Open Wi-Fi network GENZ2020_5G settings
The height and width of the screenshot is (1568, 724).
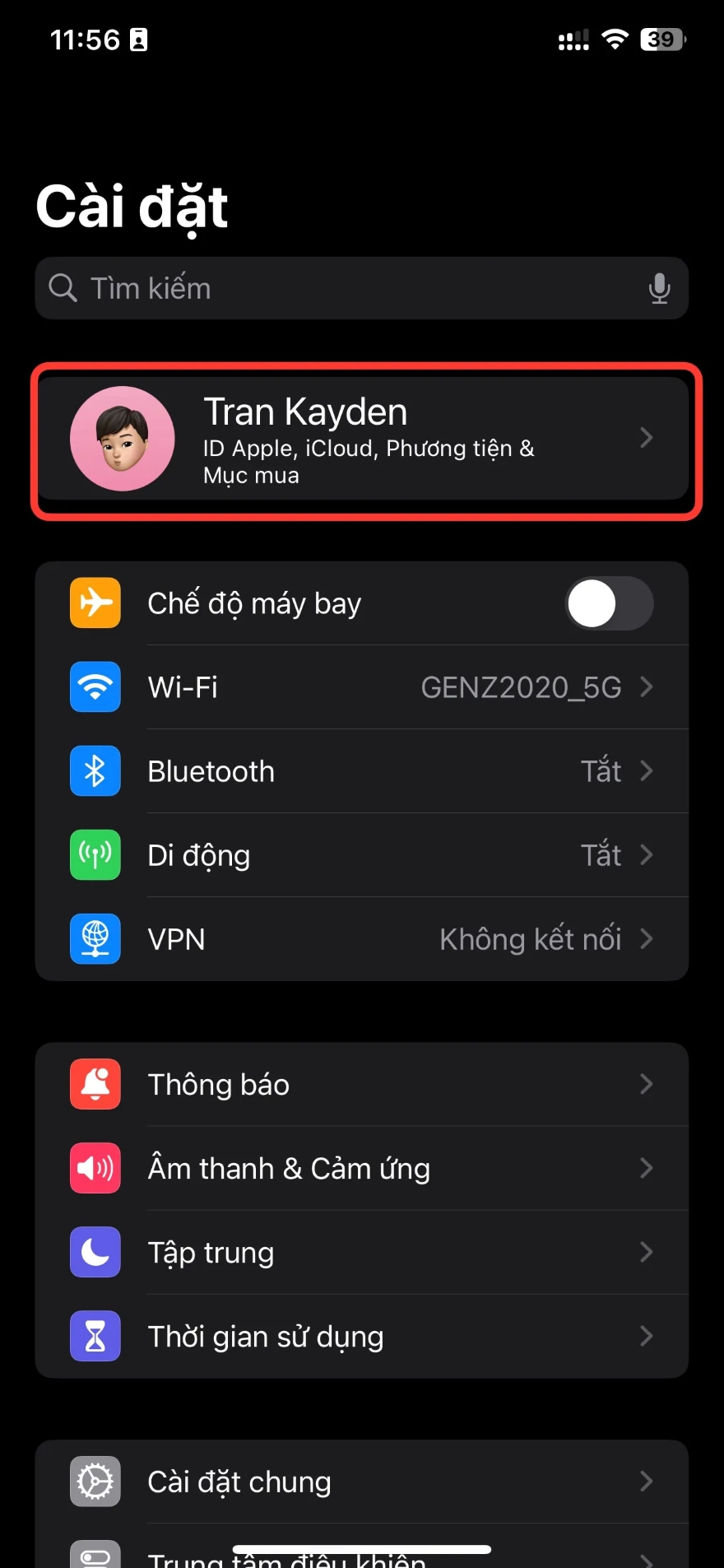(362, 687)
